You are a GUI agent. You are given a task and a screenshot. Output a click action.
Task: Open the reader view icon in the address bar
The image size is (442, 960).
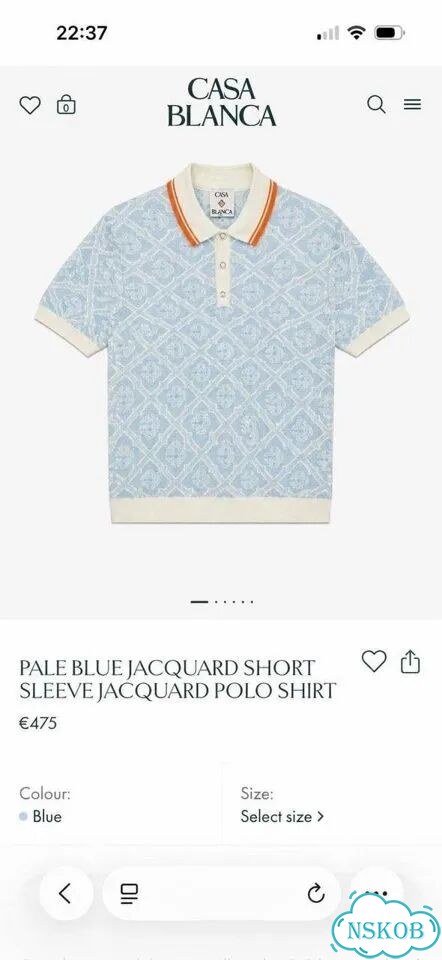[129, 894]
